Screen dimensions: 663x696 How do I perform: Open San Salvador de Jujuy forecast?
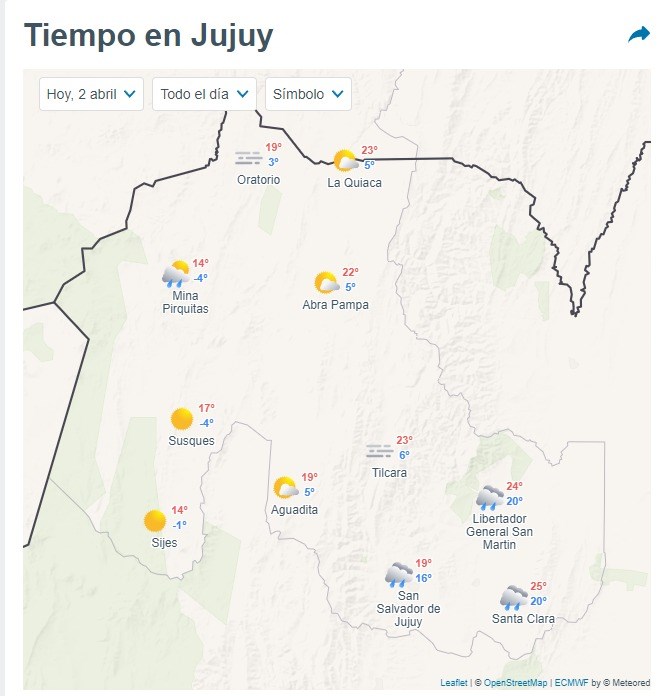pos(399,573)
